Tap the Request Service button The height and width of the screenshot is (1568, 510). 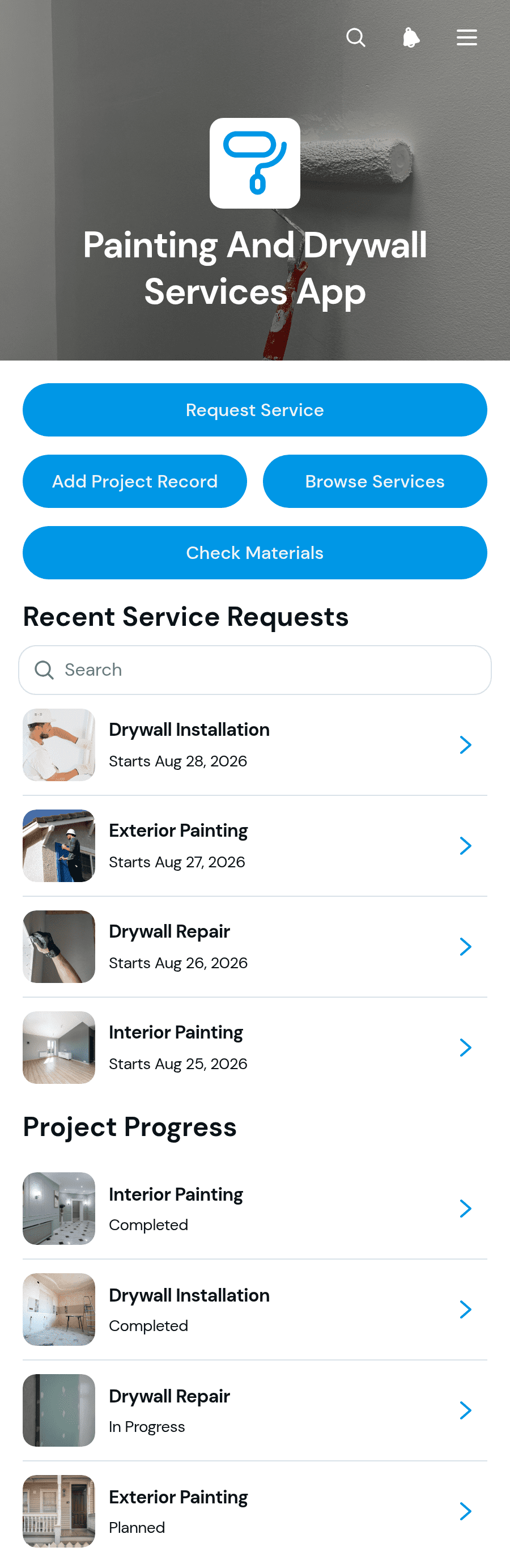(255, 410)
